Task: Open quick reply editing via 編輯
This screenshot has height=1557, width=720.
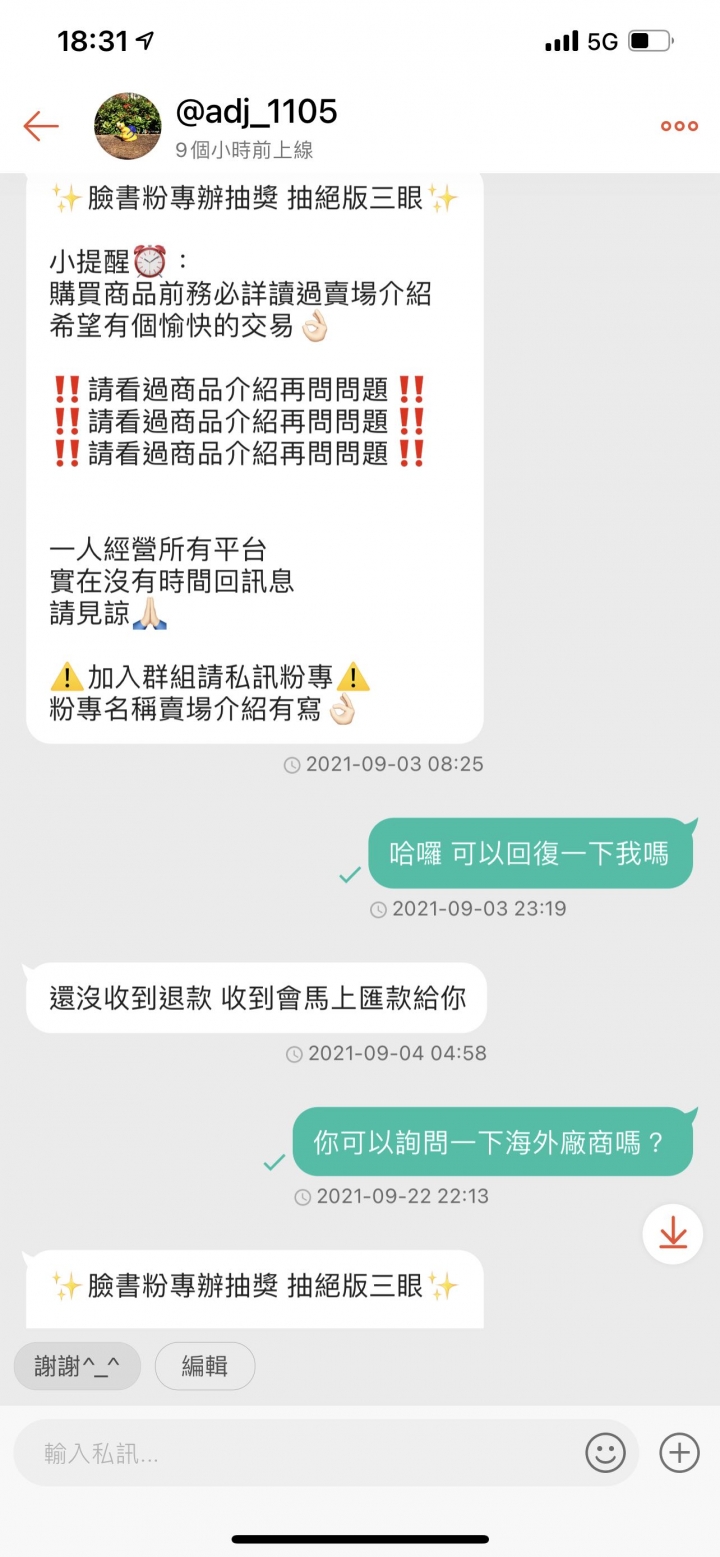Action: pyautogui.click(x=205, y=1366)
